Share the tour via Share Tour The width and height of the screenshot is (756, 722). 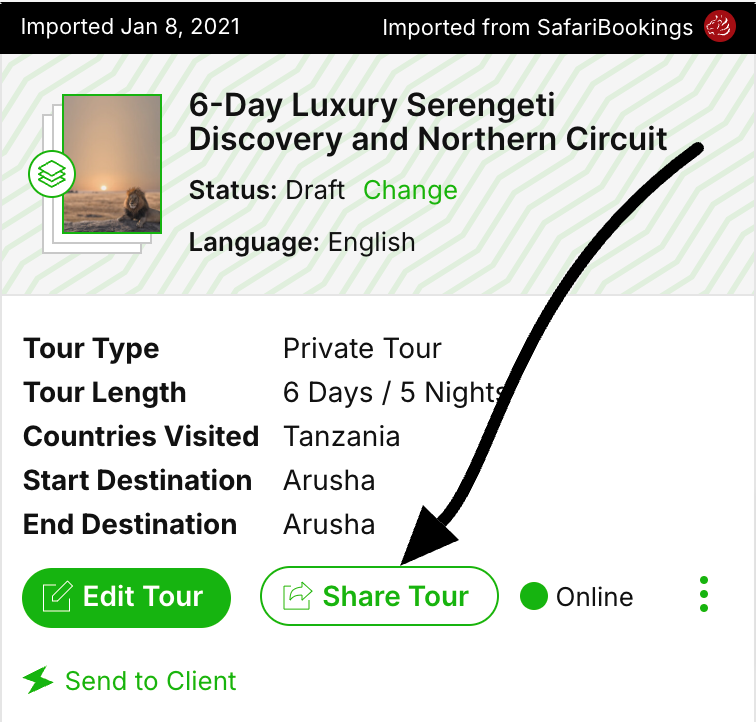click(x=379, y=597)
